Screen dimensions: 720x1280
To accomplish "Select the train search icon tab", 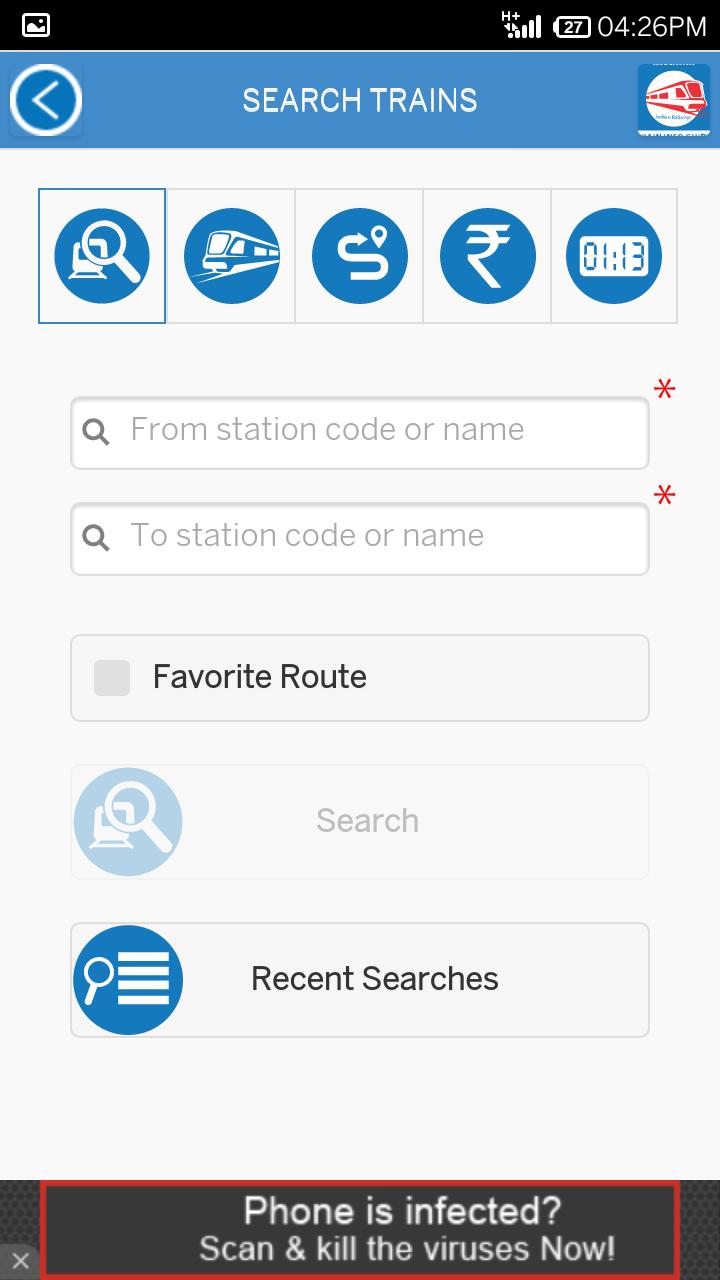I will click(101, 255).
